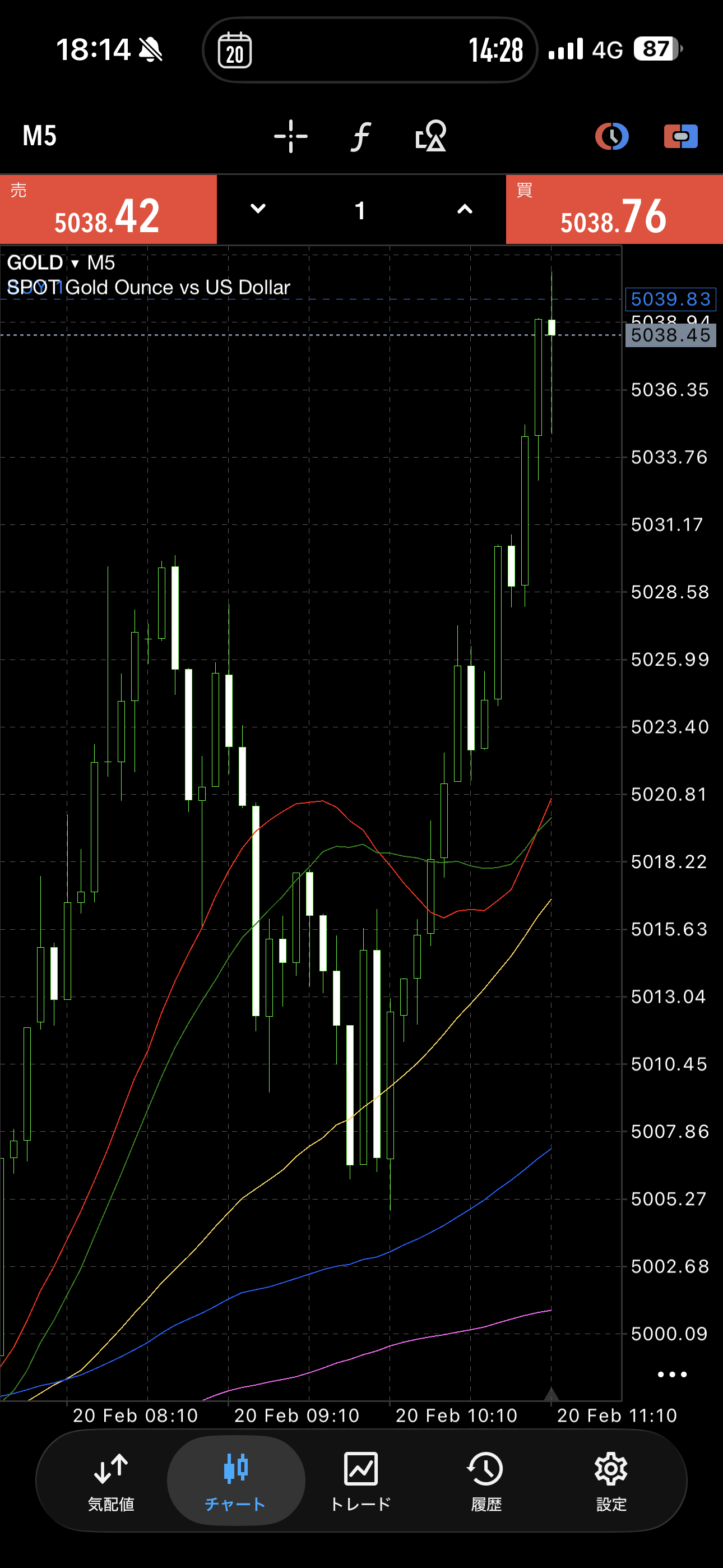Buy at 5038.76
This screenshot has height=1568, width=723.
tap(614, 210)
